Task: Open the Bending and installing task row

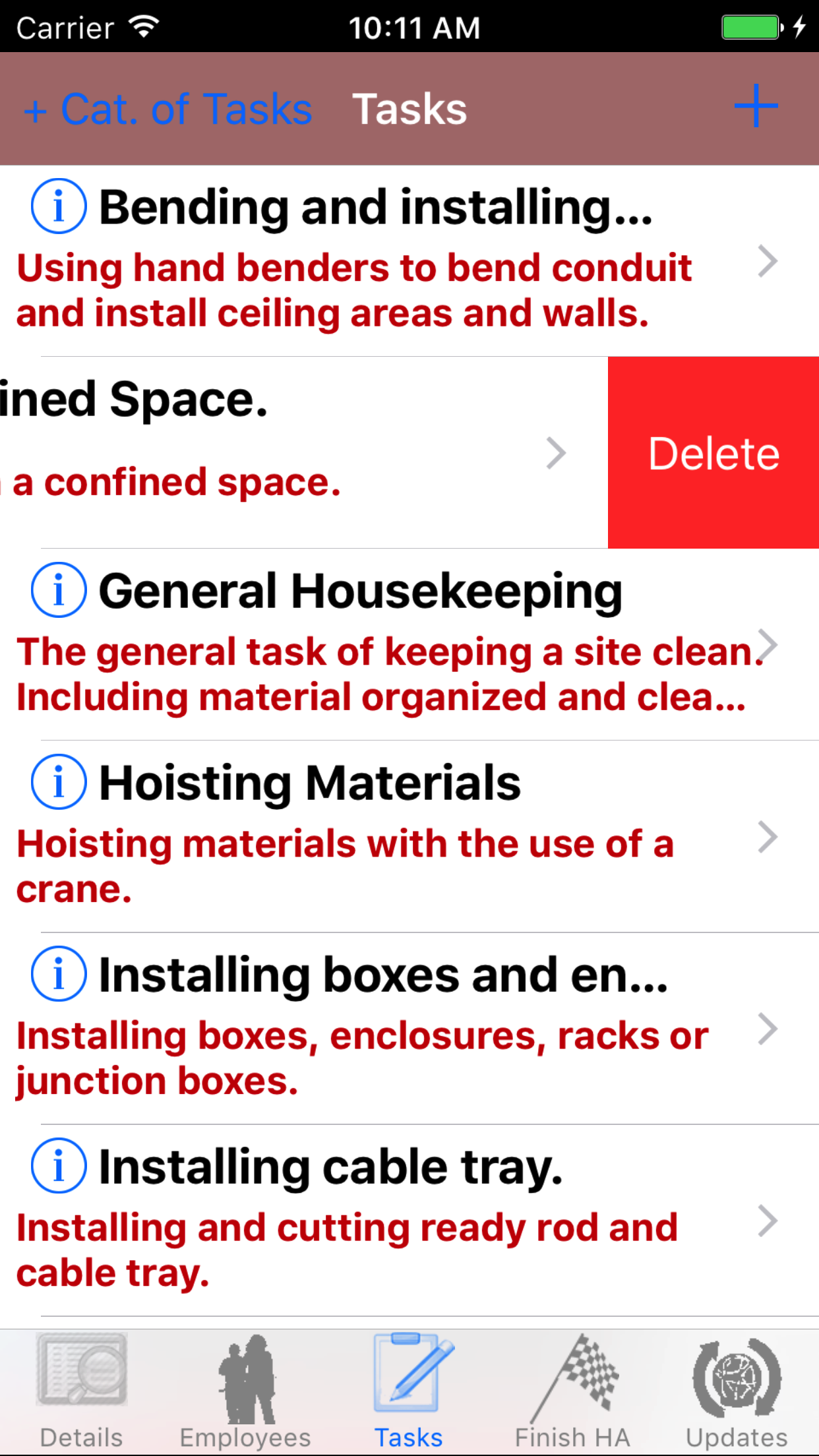Action: 396,290
